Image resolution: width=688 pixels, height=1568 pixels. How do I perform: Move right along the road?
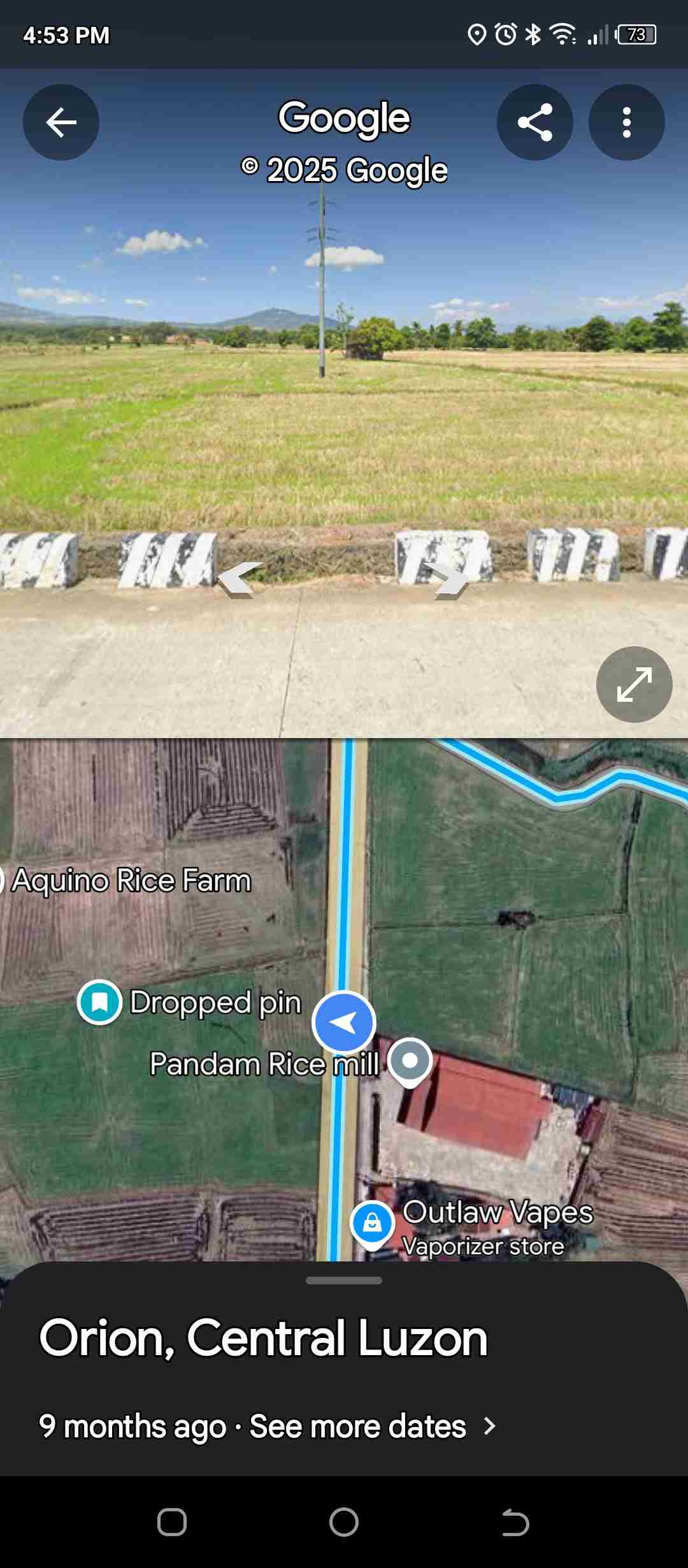click(x=450, y=580)
